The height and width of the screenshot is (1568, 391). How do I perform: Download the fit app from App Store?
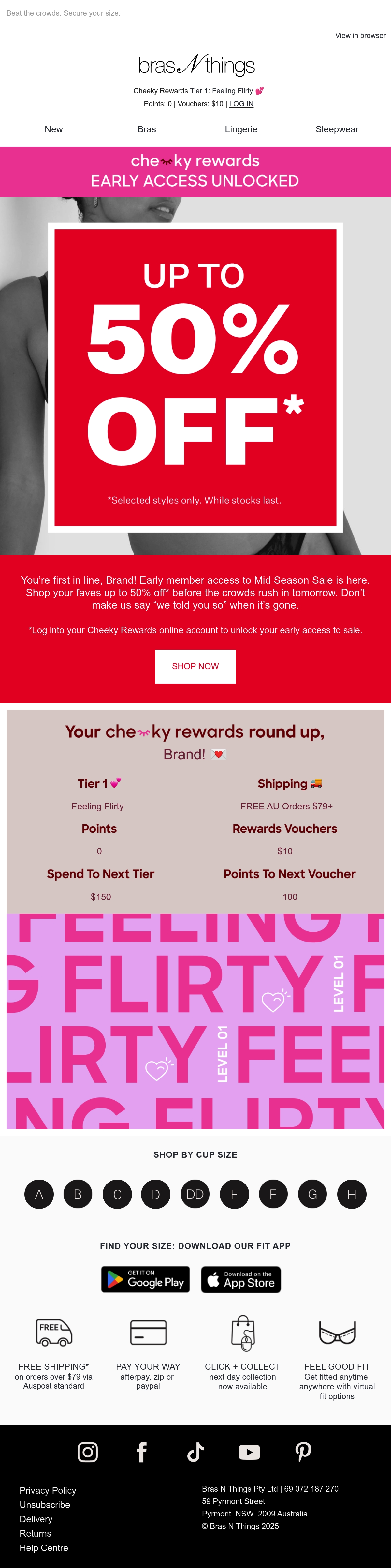coord(241,1279)
